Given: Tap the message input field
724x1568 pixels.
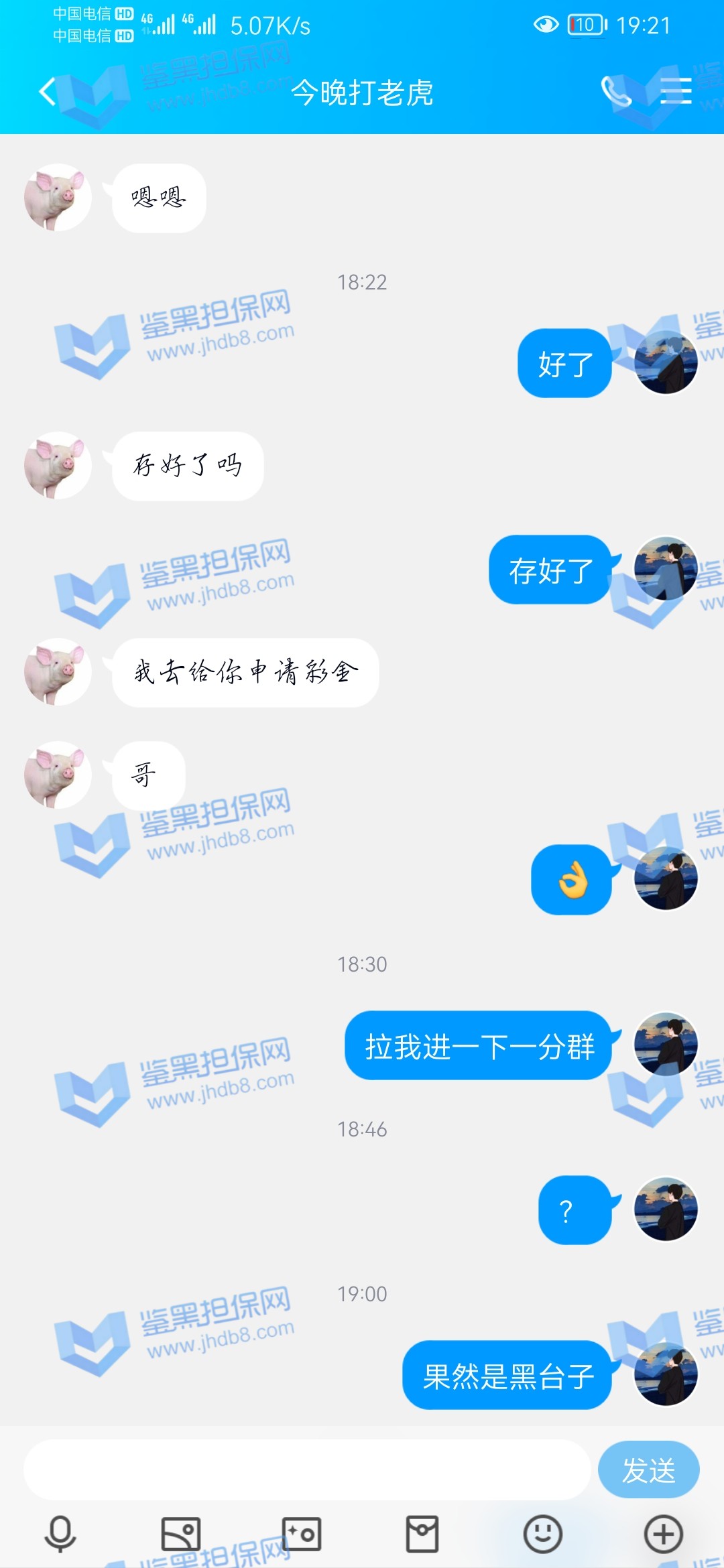Looking at the screenshot, I should point(307,1469).
